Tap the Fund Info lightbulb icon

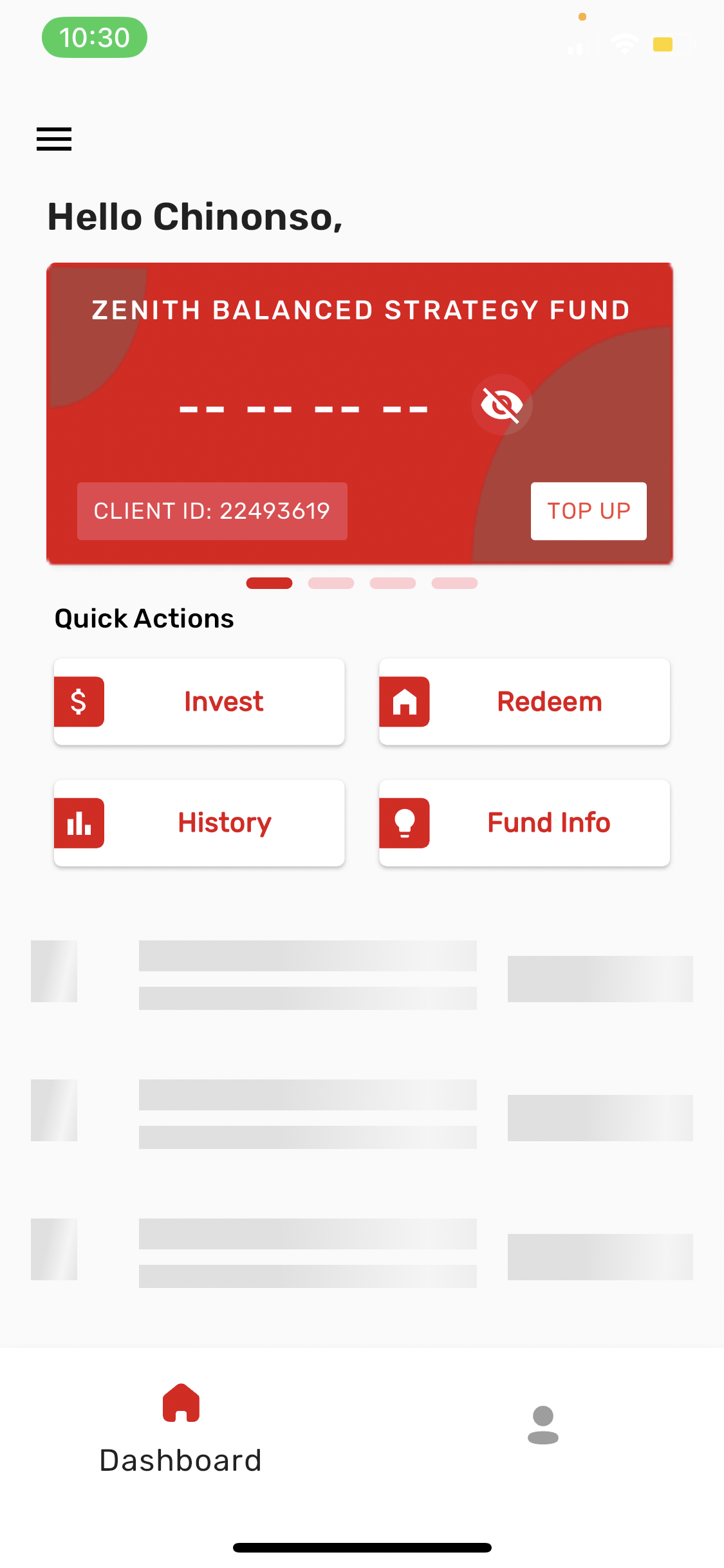click(x=405, y=822)
